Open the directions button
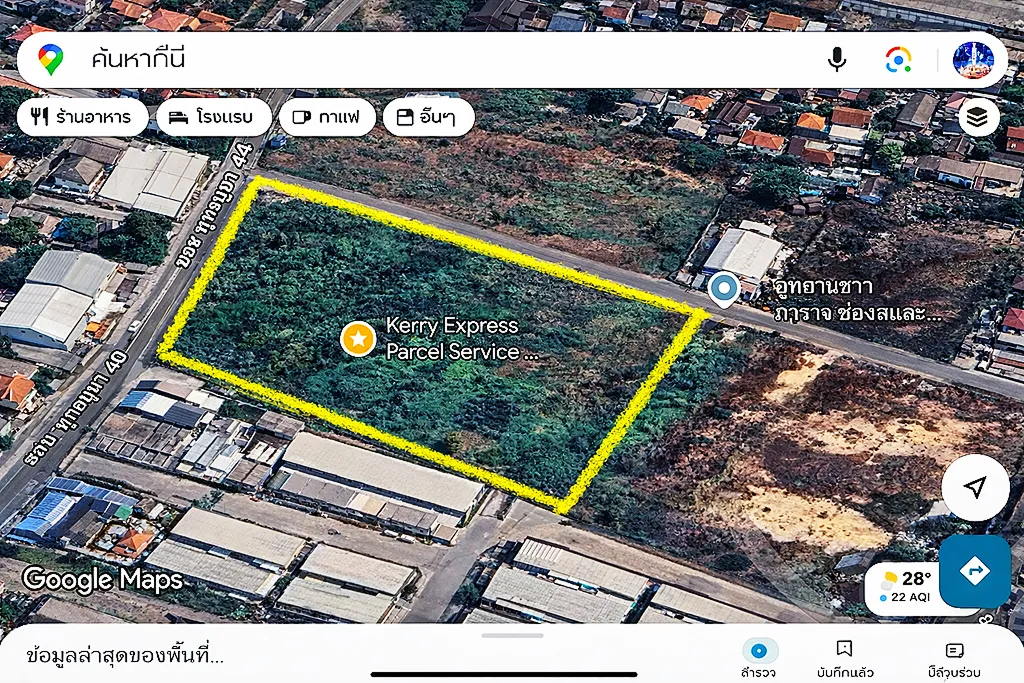1024x683 pixels. pyautogui.click(x=974, y=571)
